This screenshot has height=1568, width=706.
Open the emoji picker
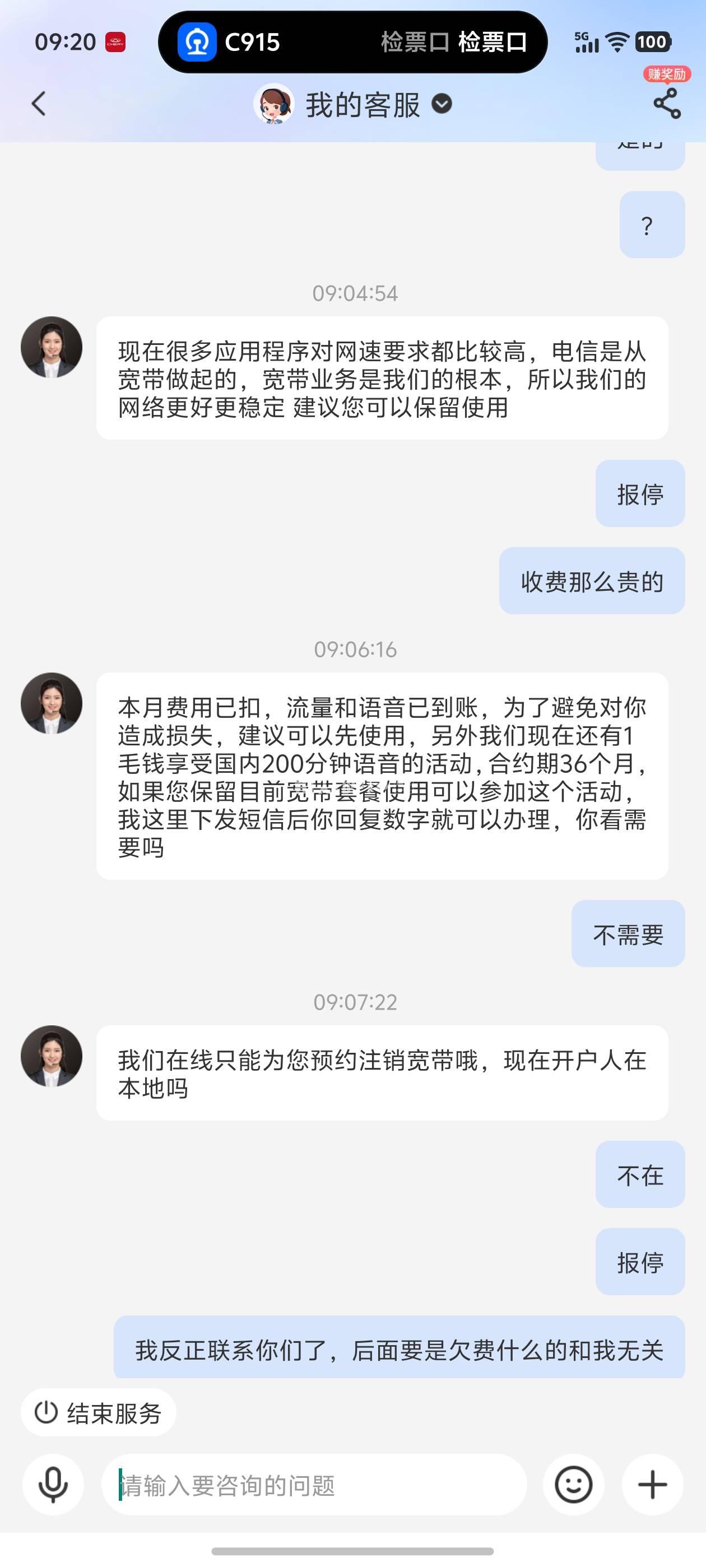(573, 1485)
